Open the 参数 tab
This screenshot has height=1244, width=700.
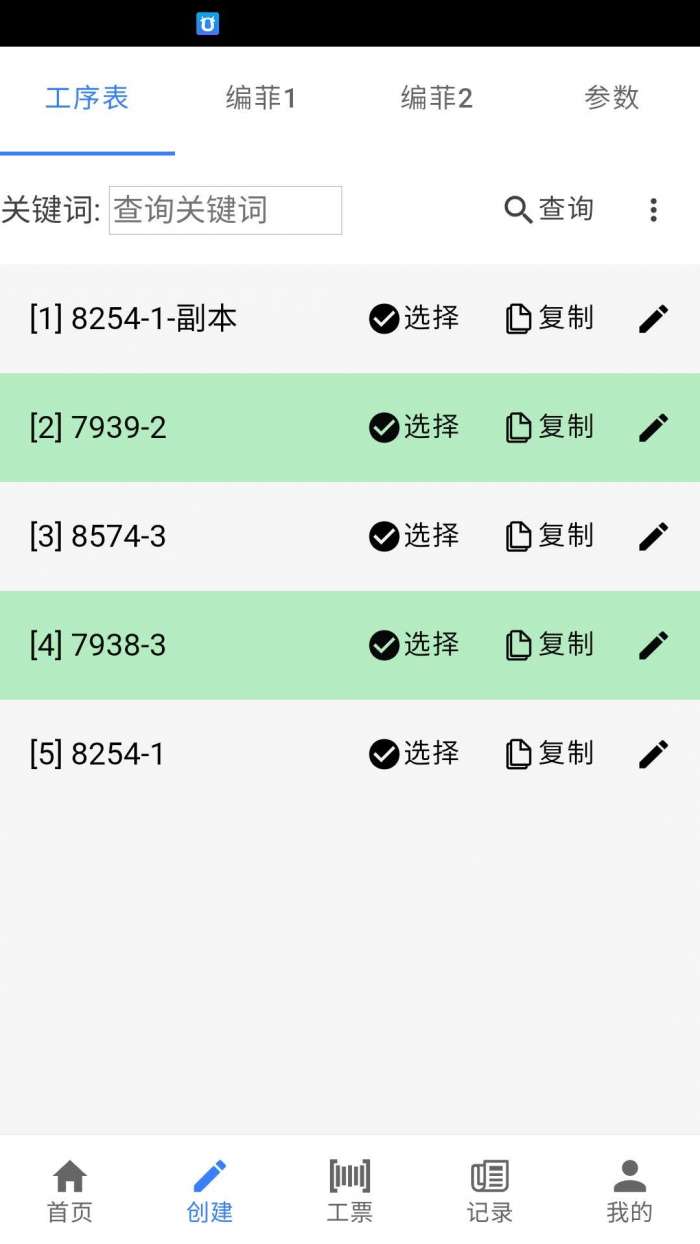[x=611, y=98]
